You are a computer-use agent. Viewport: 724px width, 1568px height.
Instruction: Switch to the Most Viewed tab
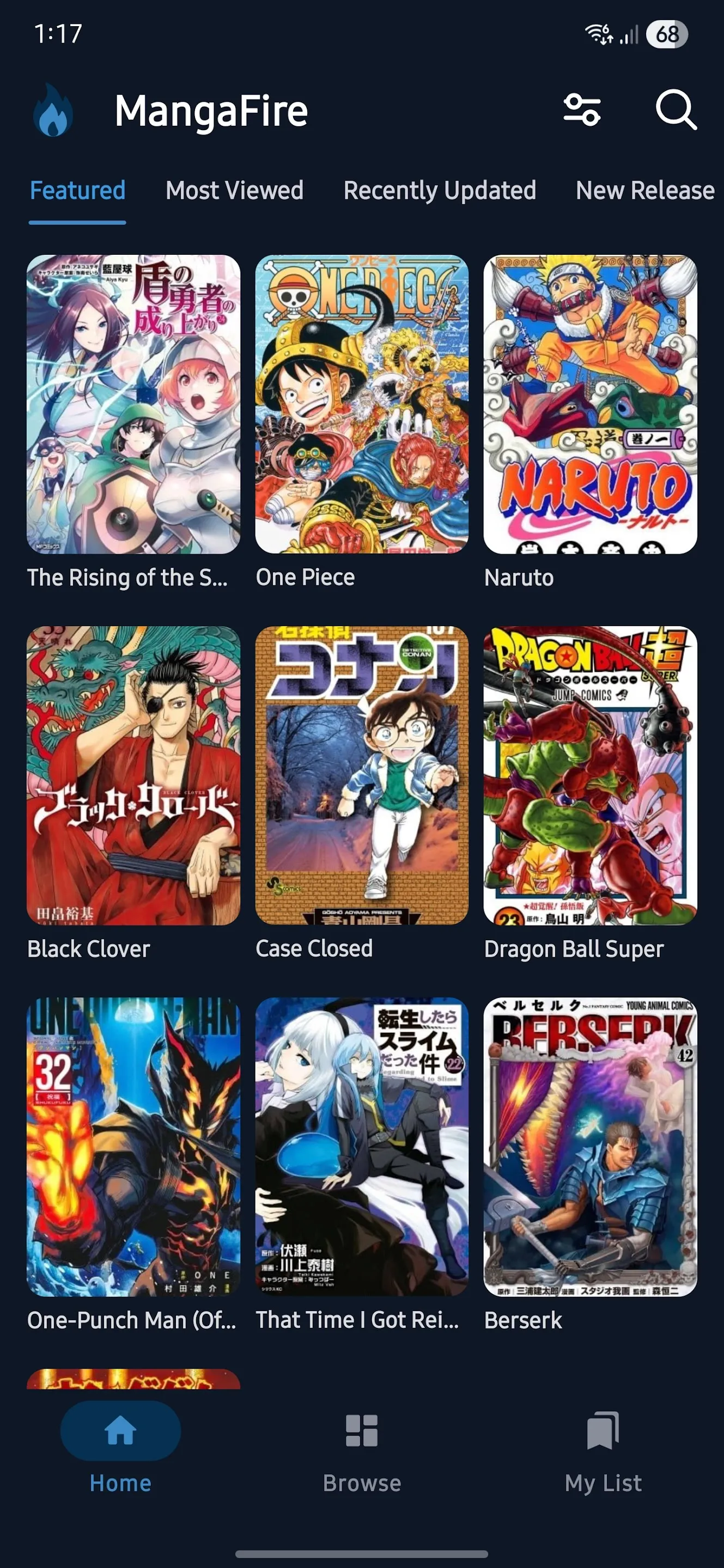pos(234,191)
